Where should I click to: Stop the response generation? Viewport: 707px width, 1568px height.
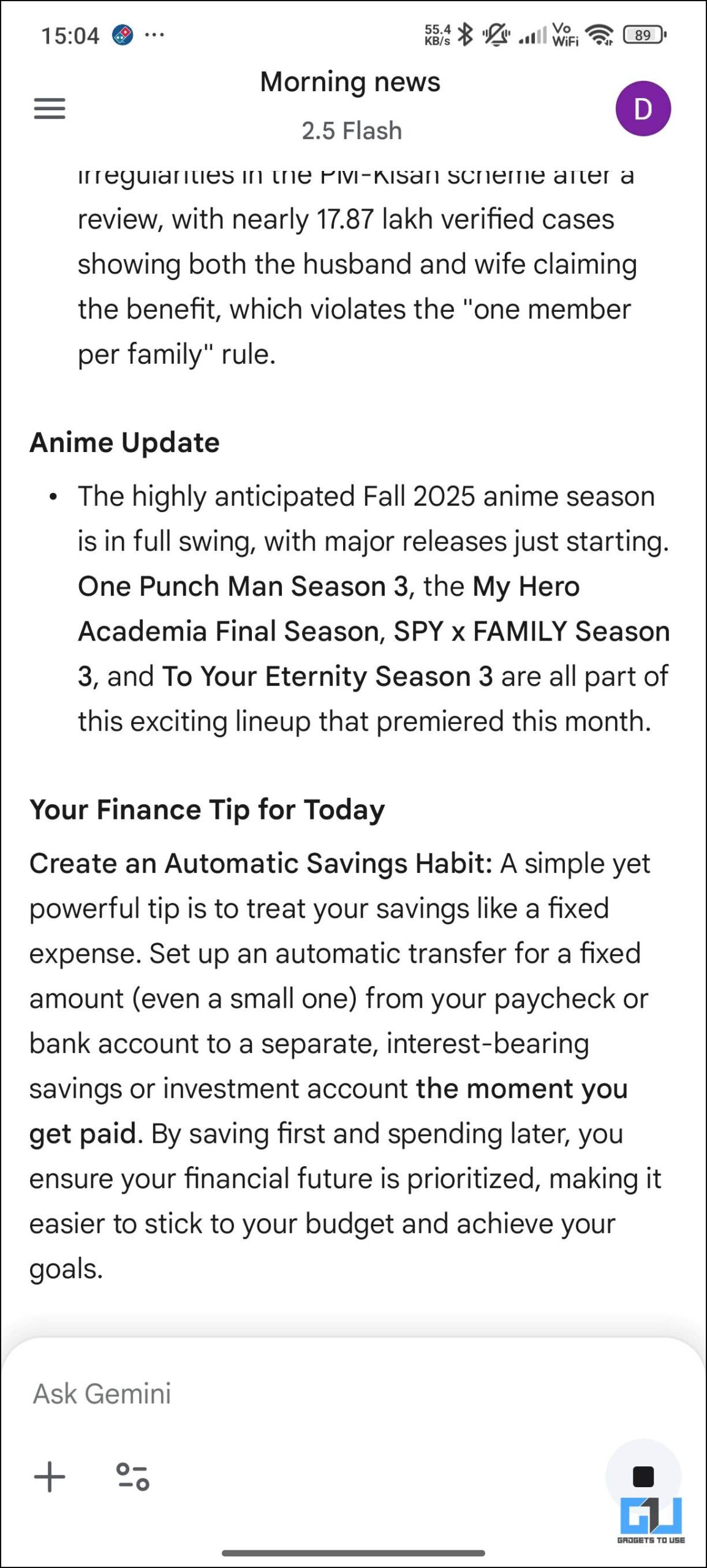pos(643,1477)
